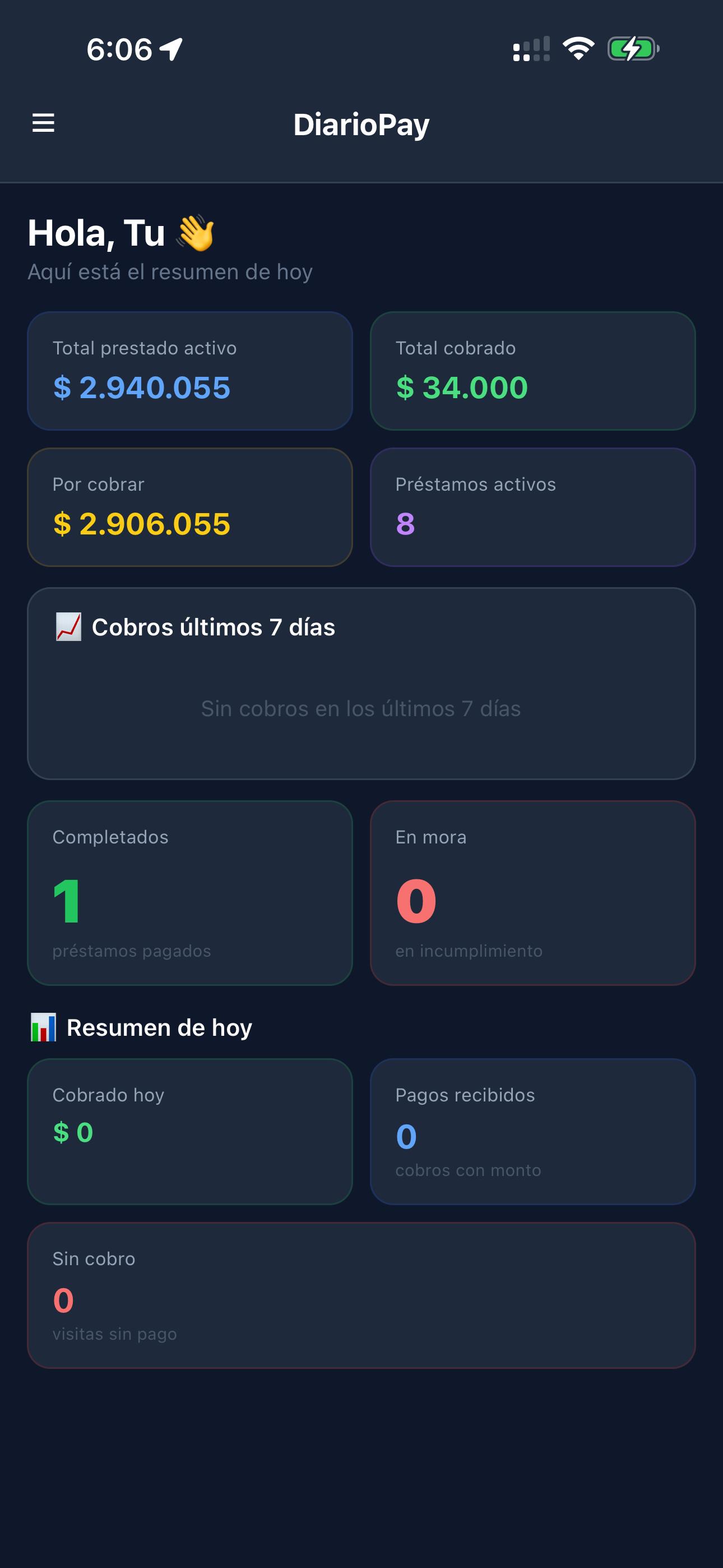Tap the Wi-Fi icon in the status bar
The height and width of the screenshot is (1568, 723).
(x=577, y=49)
